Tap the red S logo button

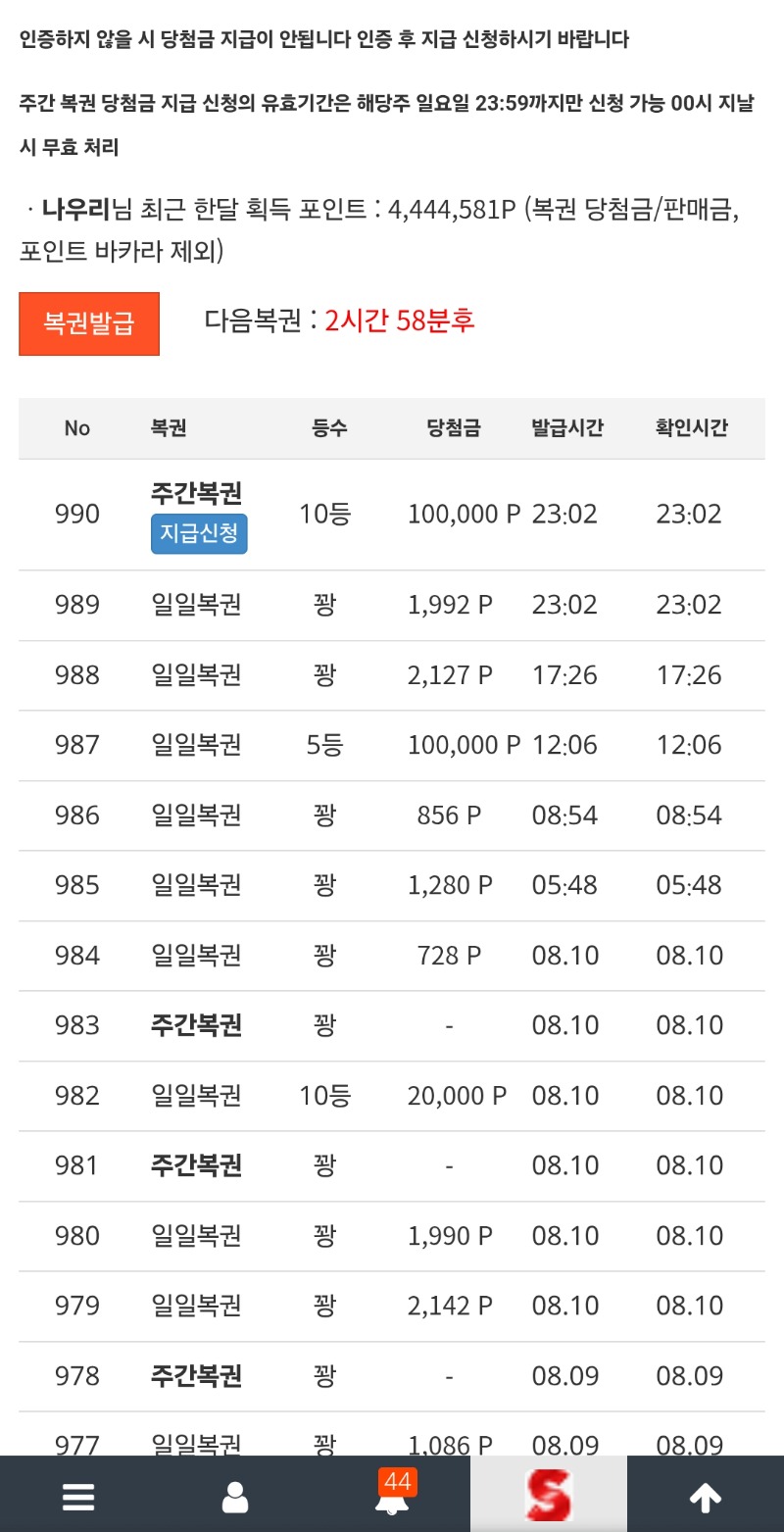549,1495
